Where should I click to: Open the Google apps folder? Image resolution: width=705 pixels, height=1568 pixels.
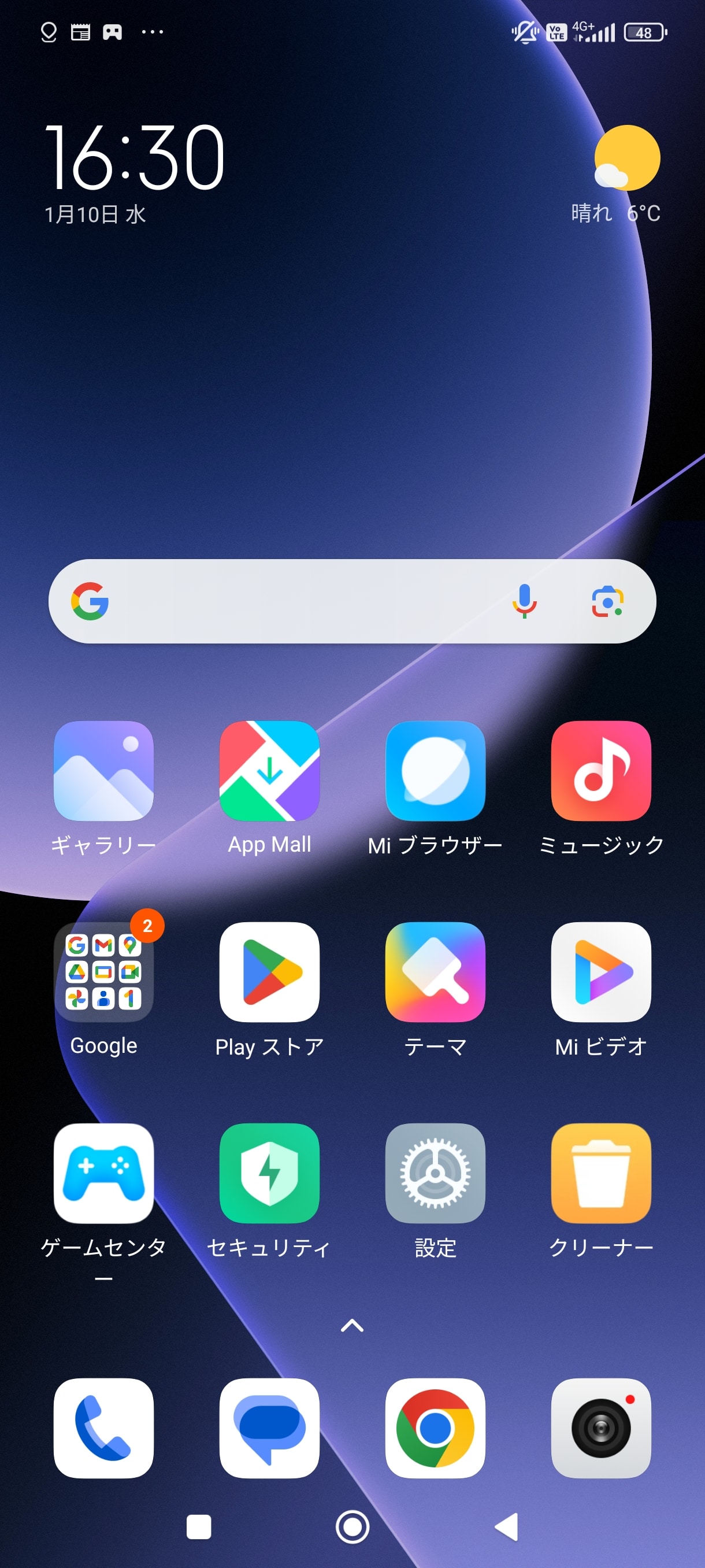tap(103, 972)
